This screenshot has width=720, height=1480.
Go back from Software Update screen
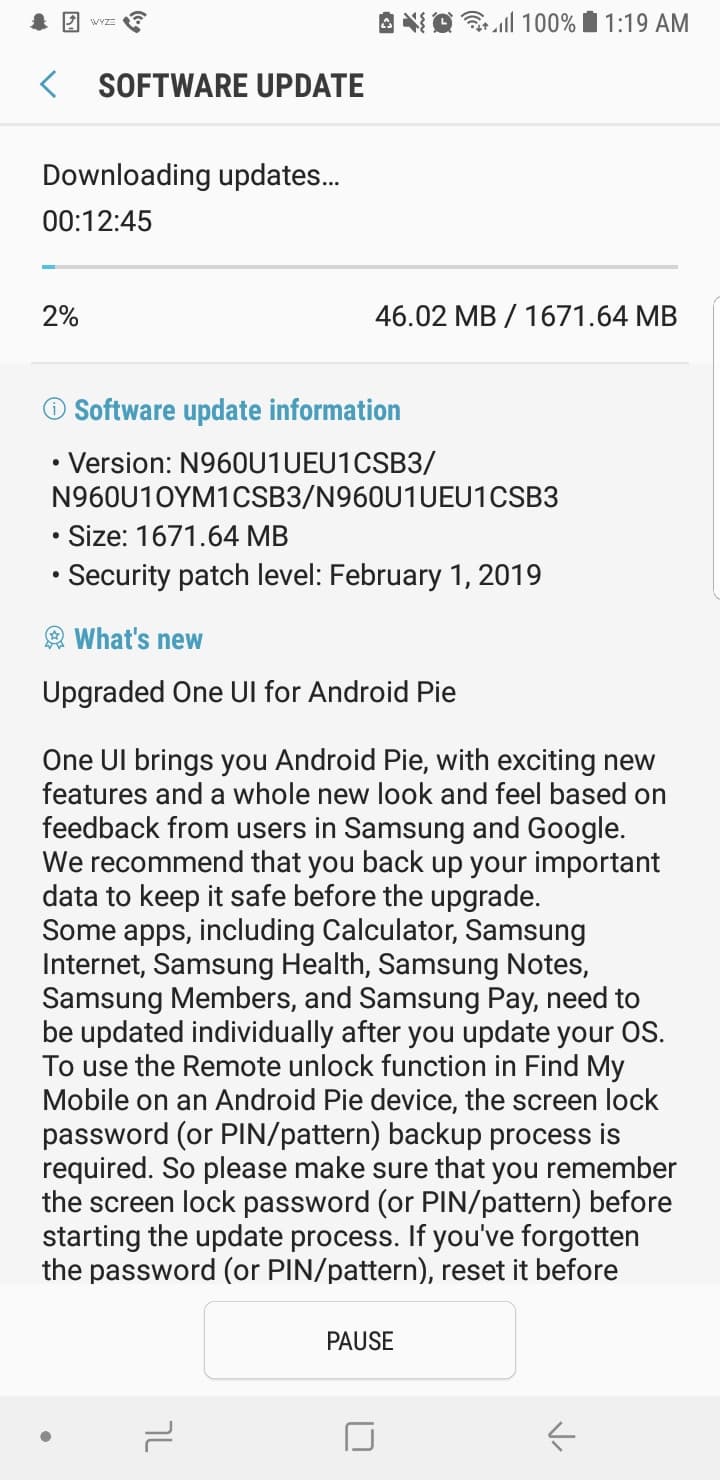[48, 85]
